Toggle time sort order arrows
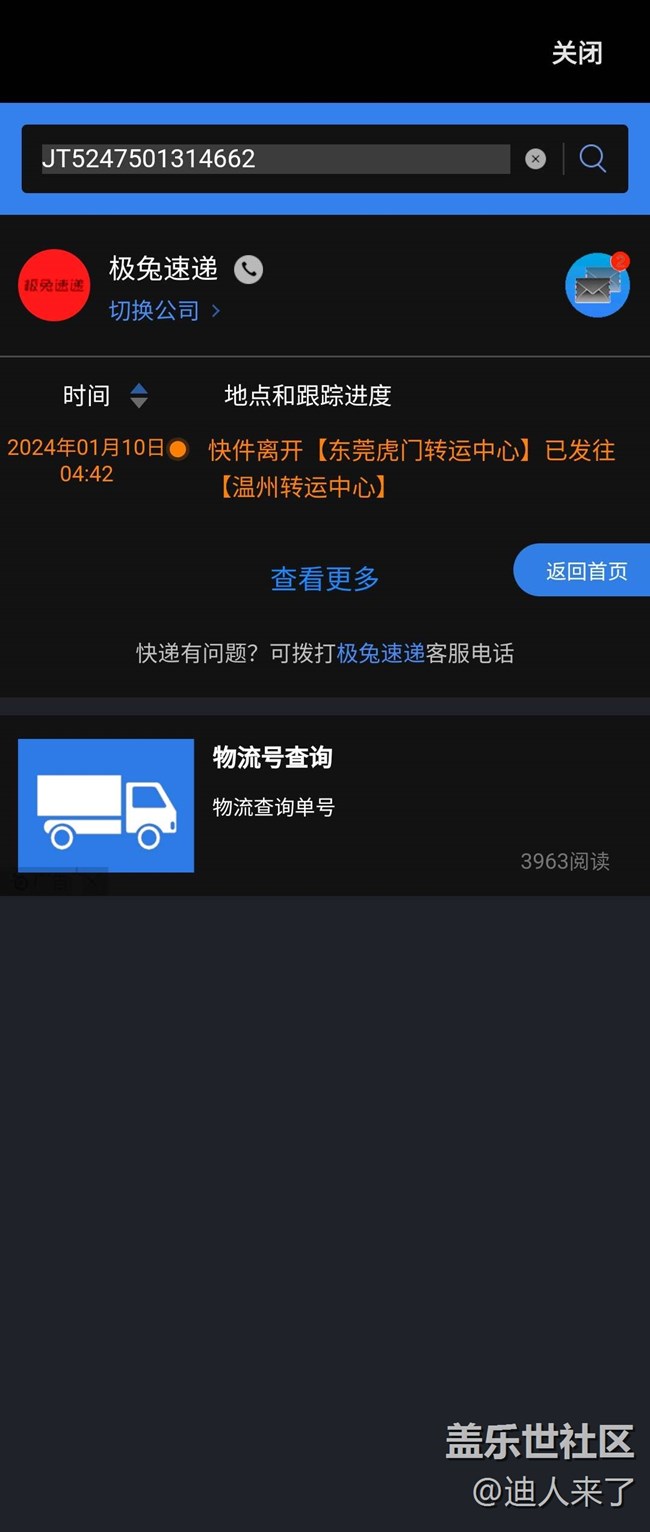Viewport: 650px width, 1532px height. 139,396
